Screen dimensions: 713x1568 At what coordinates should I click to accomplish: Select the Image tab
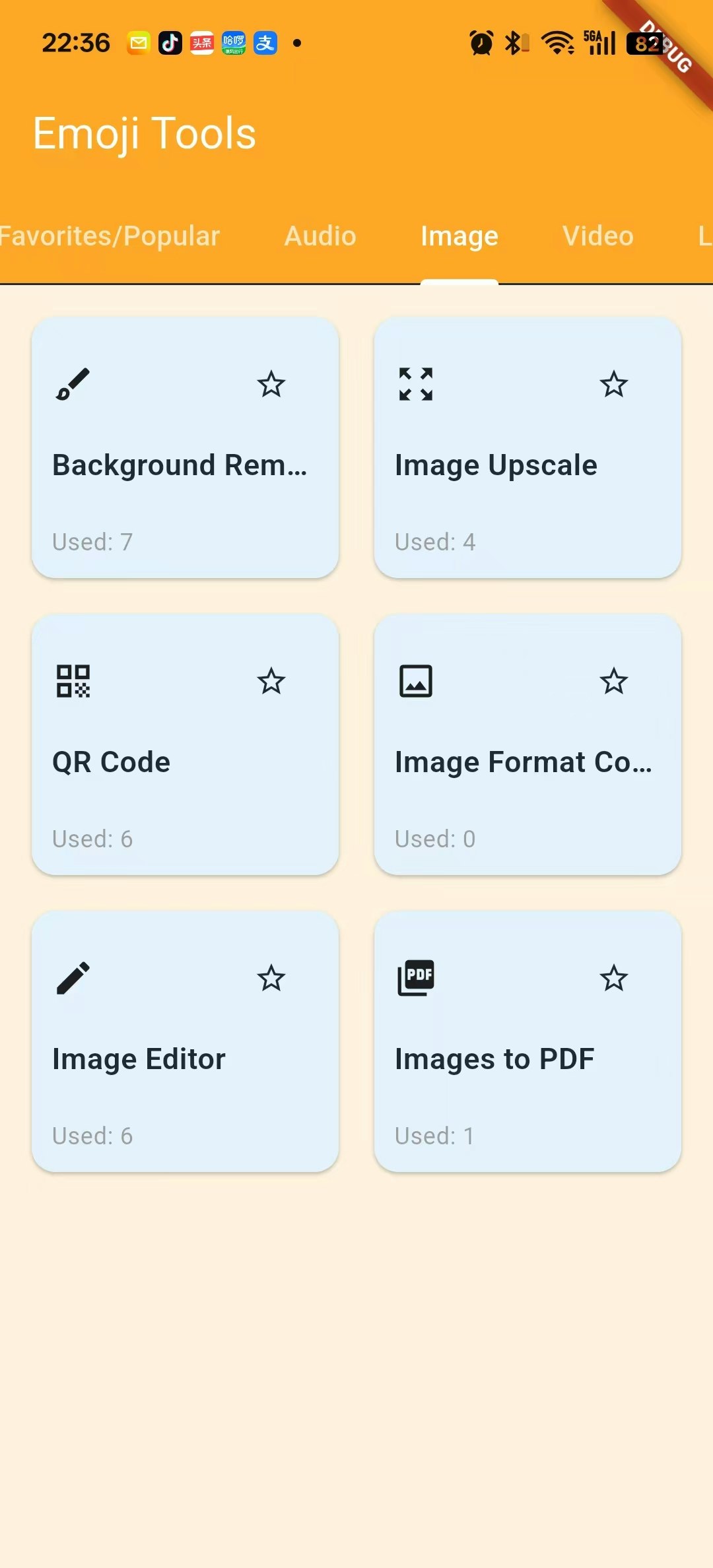pyautogui.click(x=459, y=236)
